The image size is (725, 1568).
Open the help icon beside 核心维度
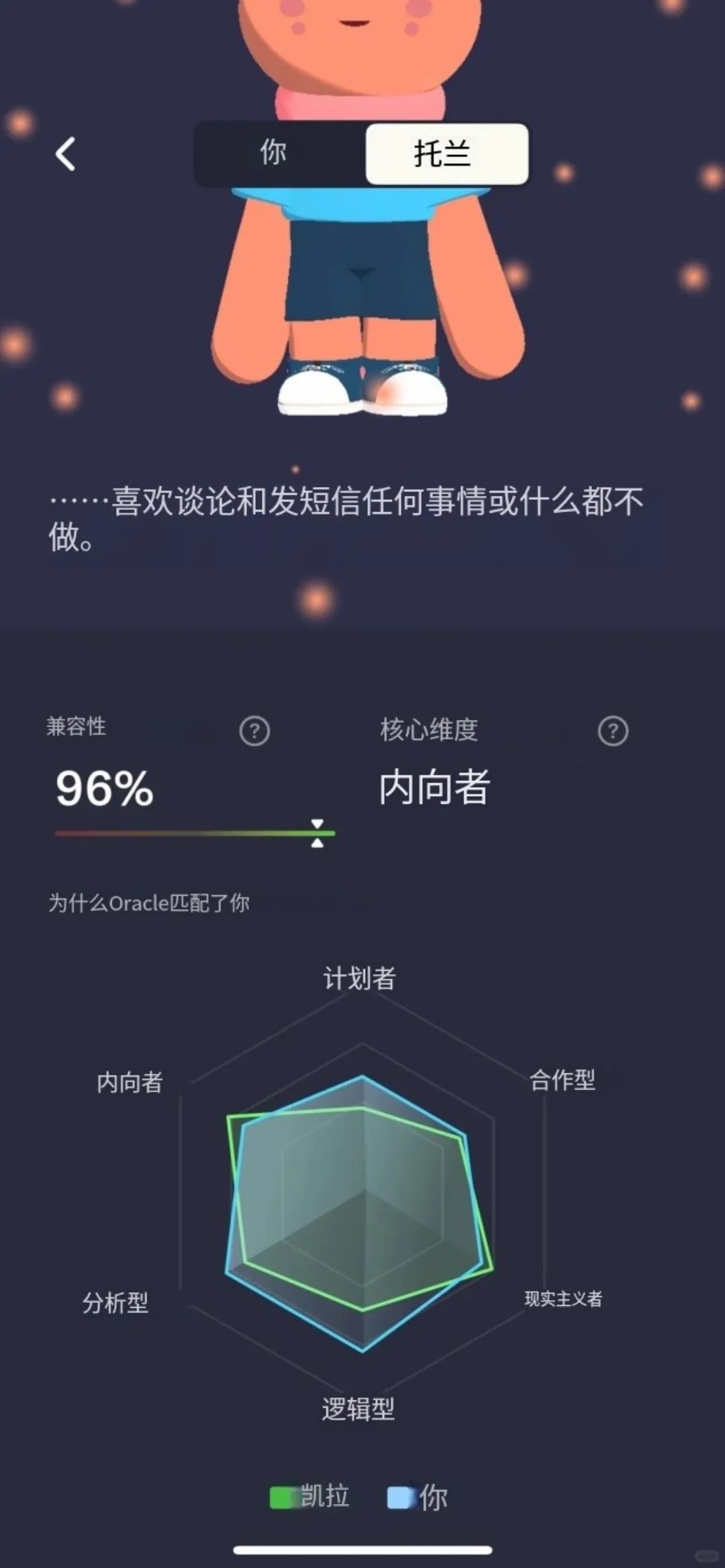point(613,731)
